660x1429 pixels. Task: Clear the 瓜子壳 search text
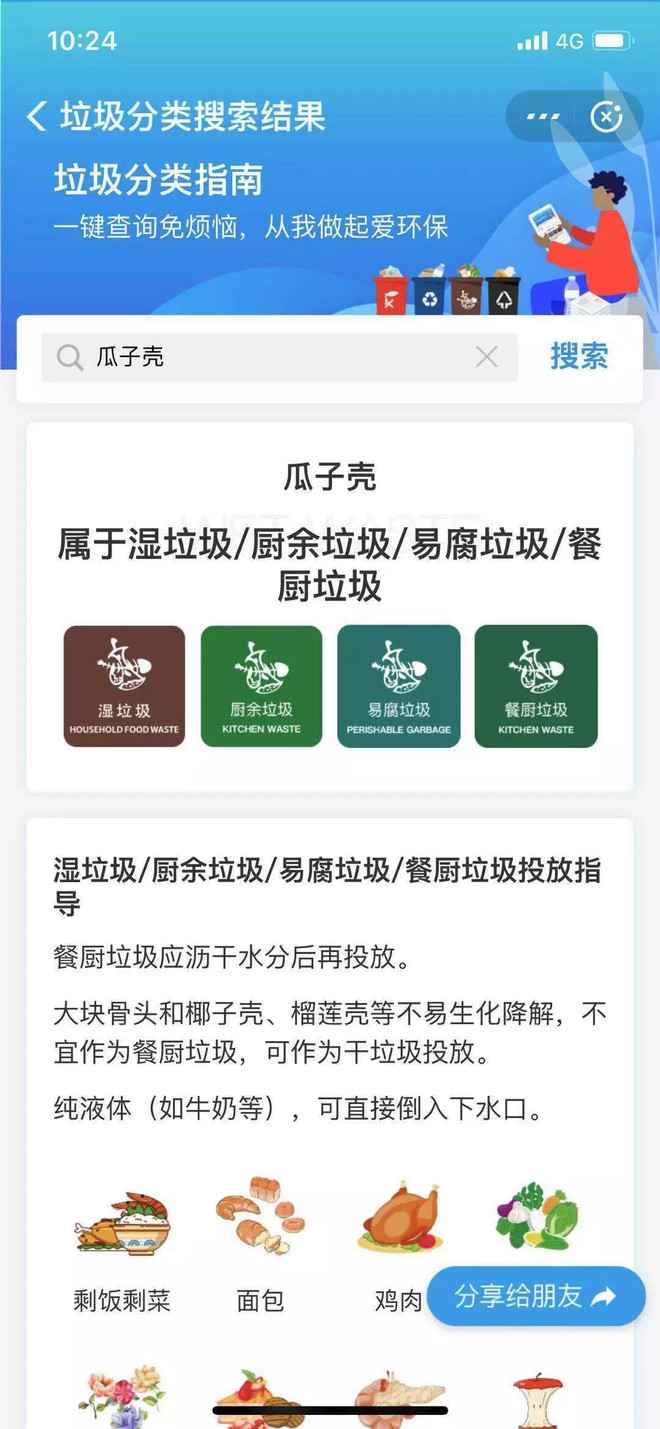pos(487,357)
